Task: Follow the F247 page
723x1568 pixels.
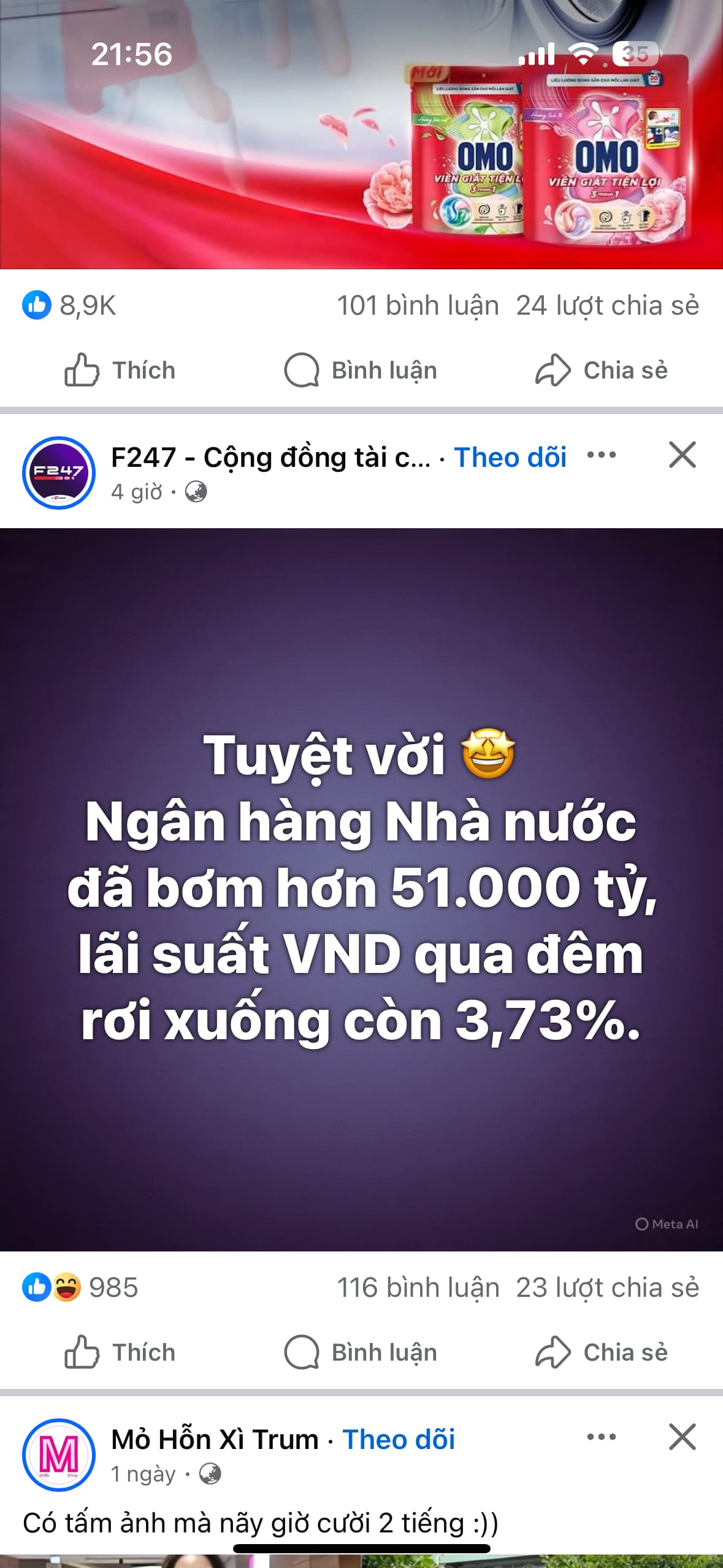Action: coord(510,458)
